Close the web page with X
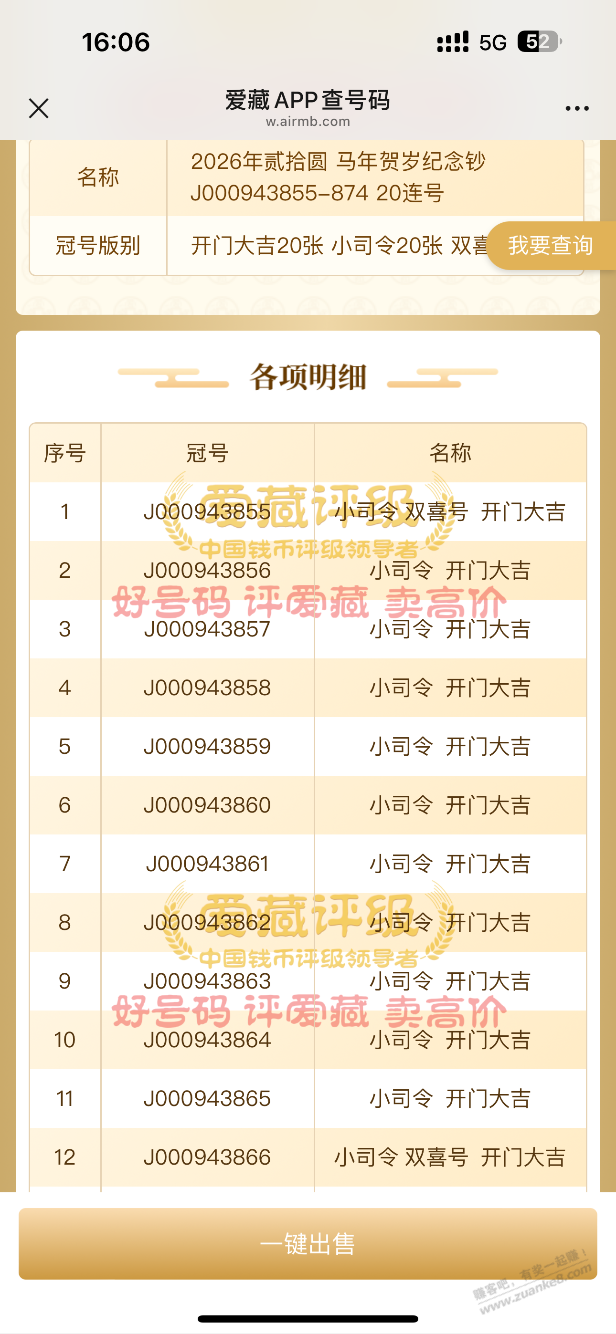 coord(38,109)
